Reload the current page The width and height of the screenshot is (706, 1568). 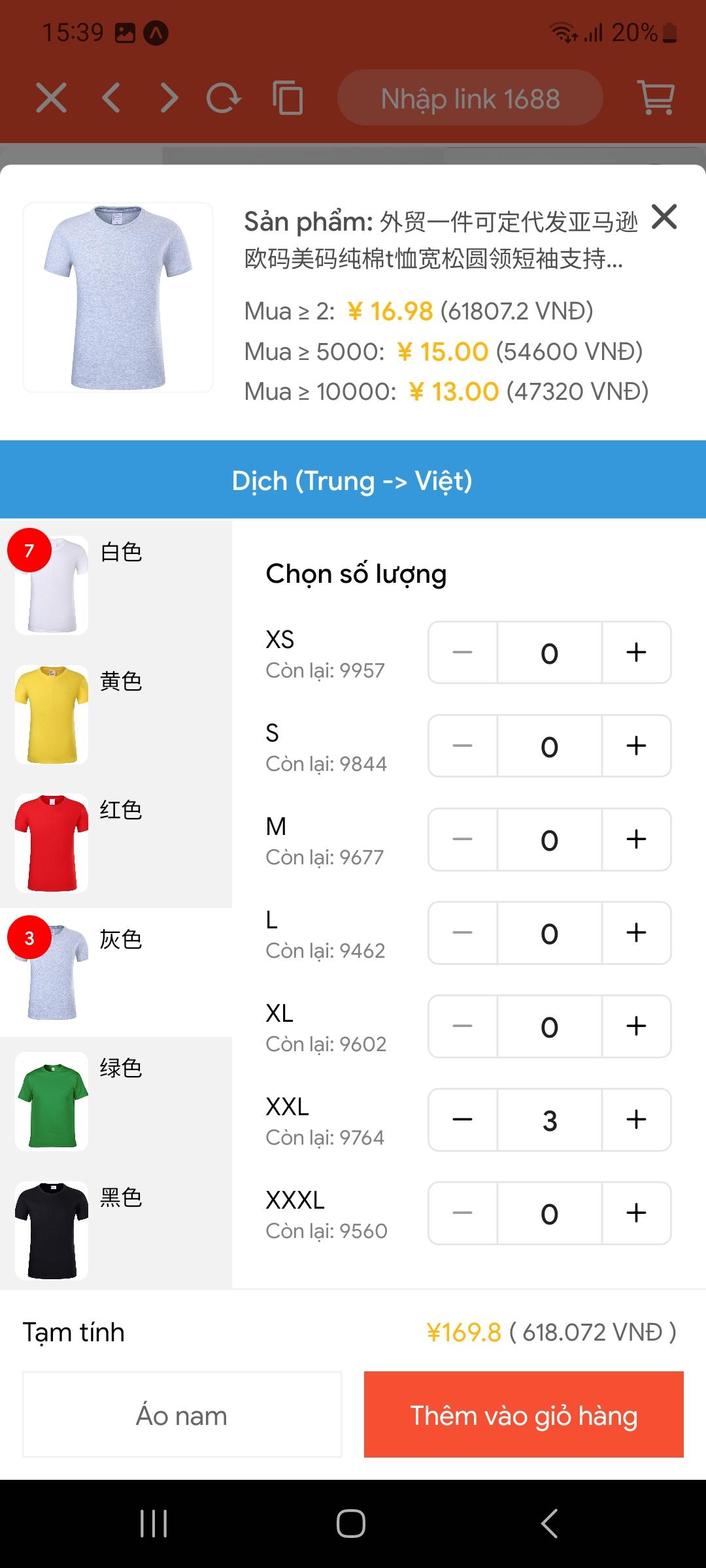(224, 98)
